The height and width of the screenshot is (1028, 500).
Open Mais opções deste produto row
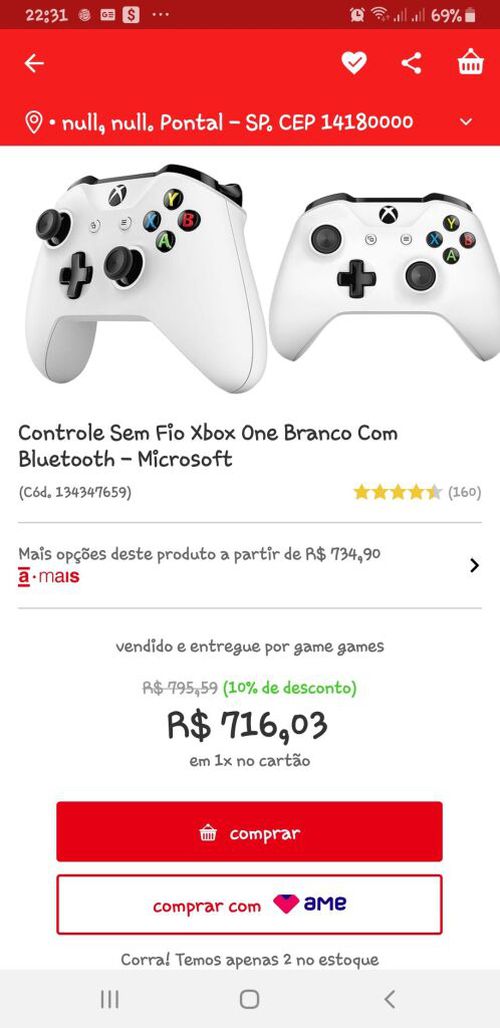coord(250,565)
